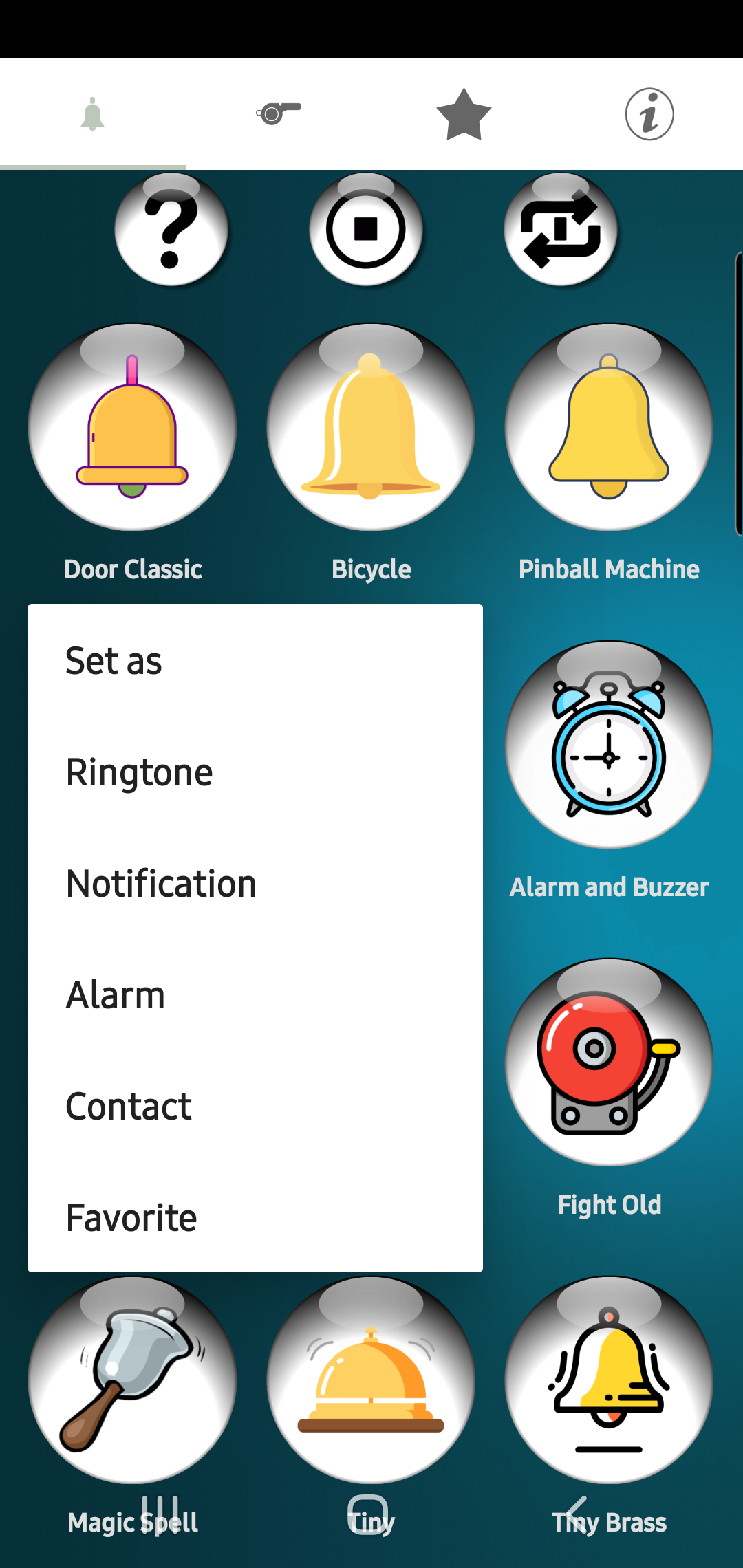Image resolution: width=743 pixels, height=1568 pixels.
Task: Toggle the repeat loop button
Action: [x=561, y=230]
